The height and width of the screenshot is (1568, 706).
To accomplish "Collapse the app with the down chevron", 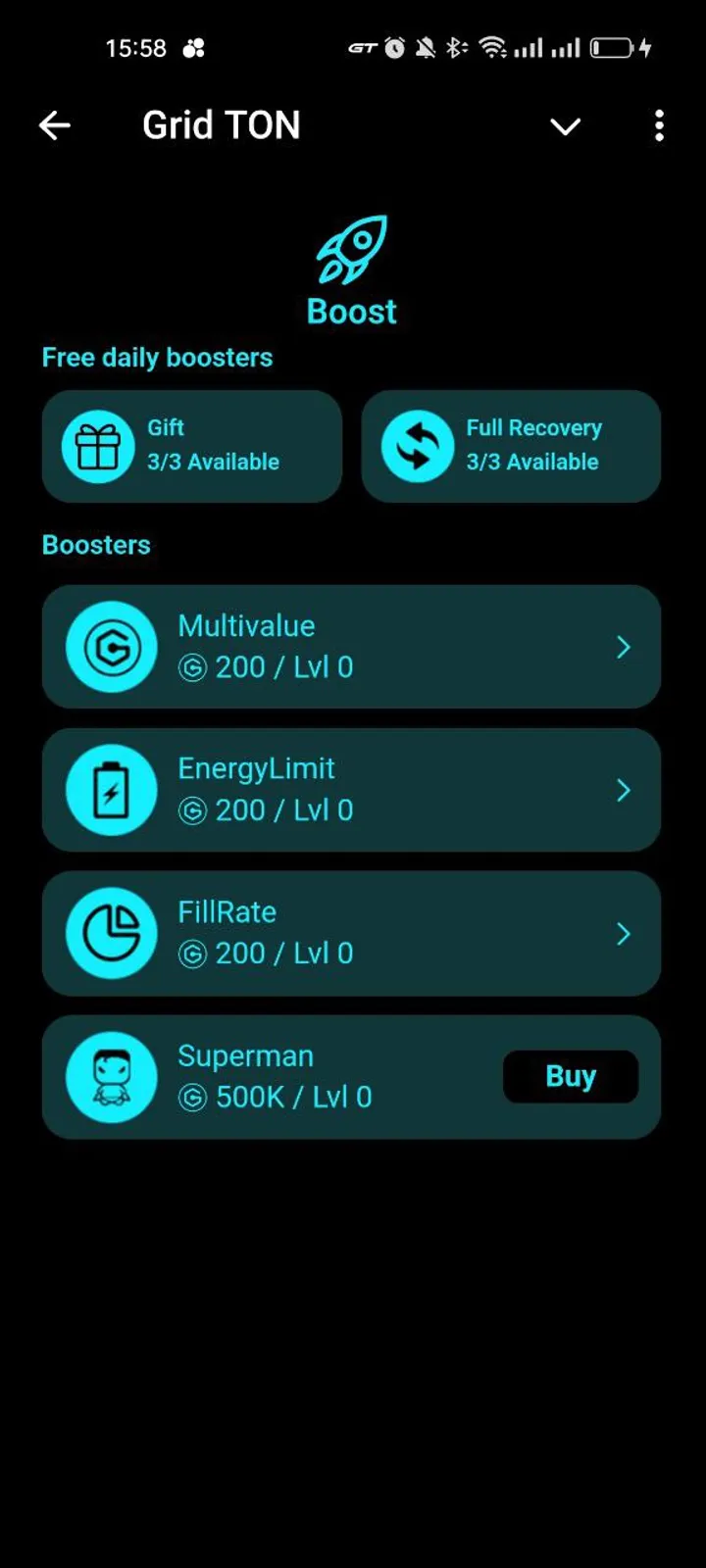I will pyautogui.click(x=565, y=126).
